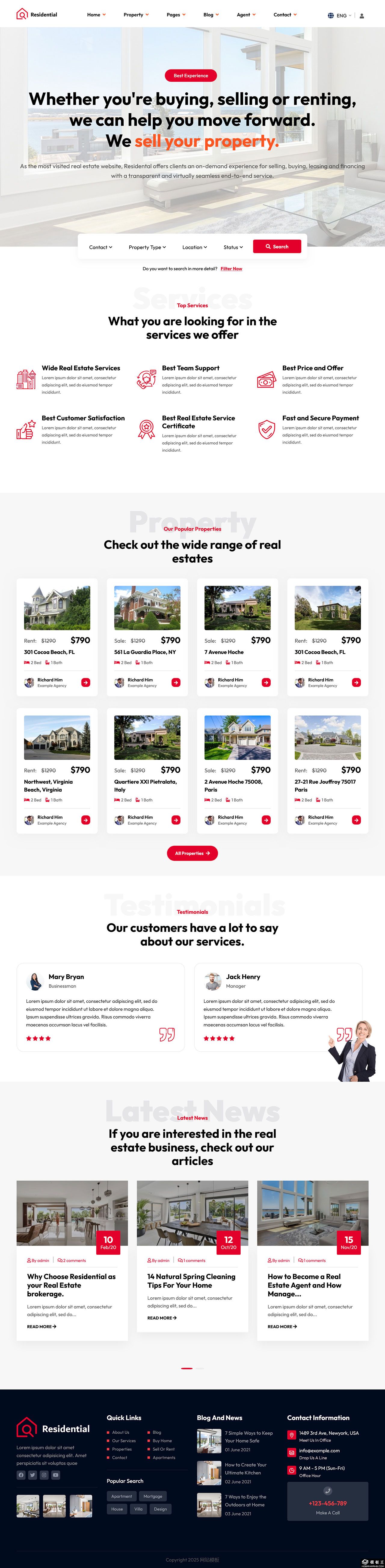This screenshot has width=385, height=1568.
Task: Expand the Property menu in the header
Action: click(x=135, y=15)
